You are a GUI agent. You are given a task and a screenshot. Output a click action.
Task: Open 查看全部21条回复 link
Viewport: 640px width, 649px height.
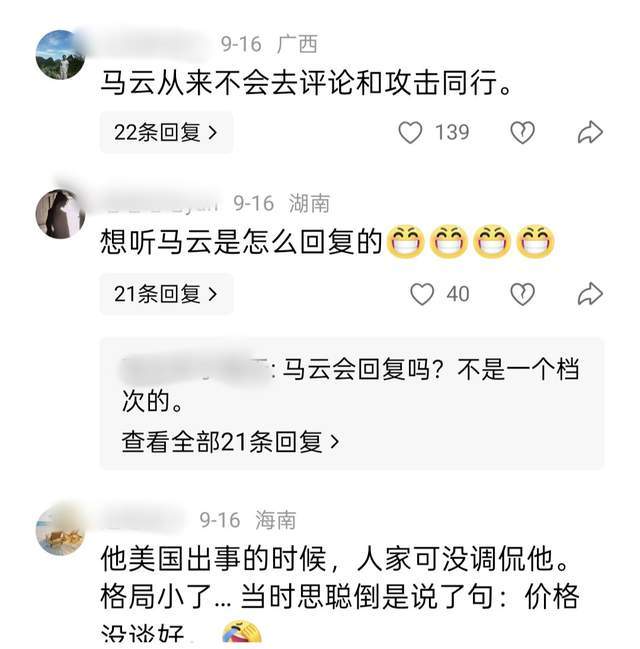pyautogui.click(x=231, y=441)
